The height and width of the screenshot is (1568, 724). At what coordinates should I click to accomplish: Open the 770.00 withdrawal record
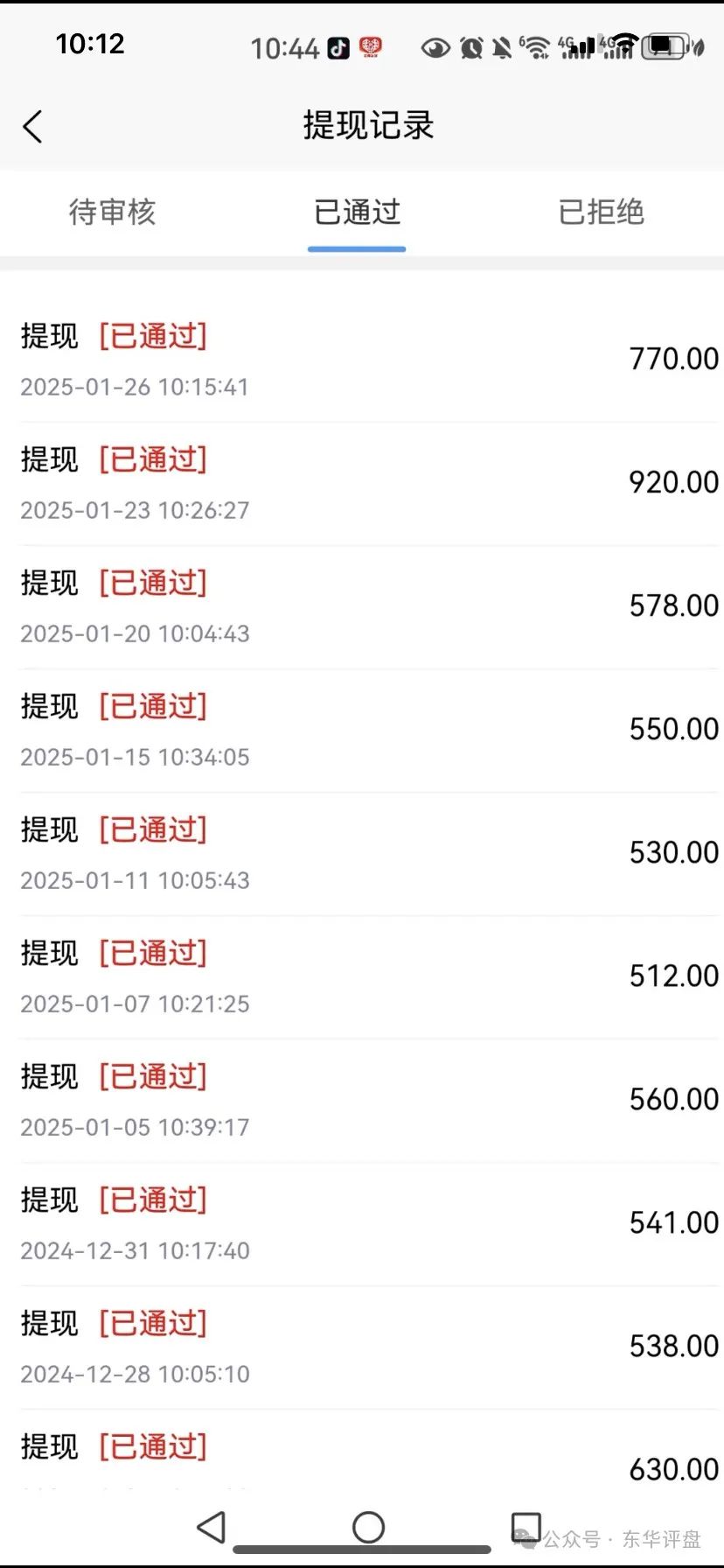click(x=362, y=359)
